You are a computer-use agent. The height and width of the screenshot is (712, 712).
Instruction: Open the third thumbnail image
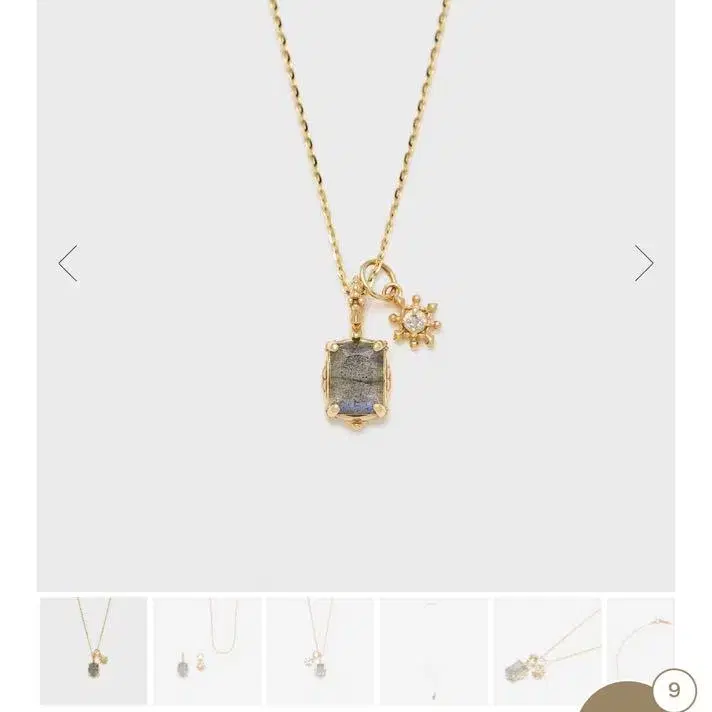(320, 651)
